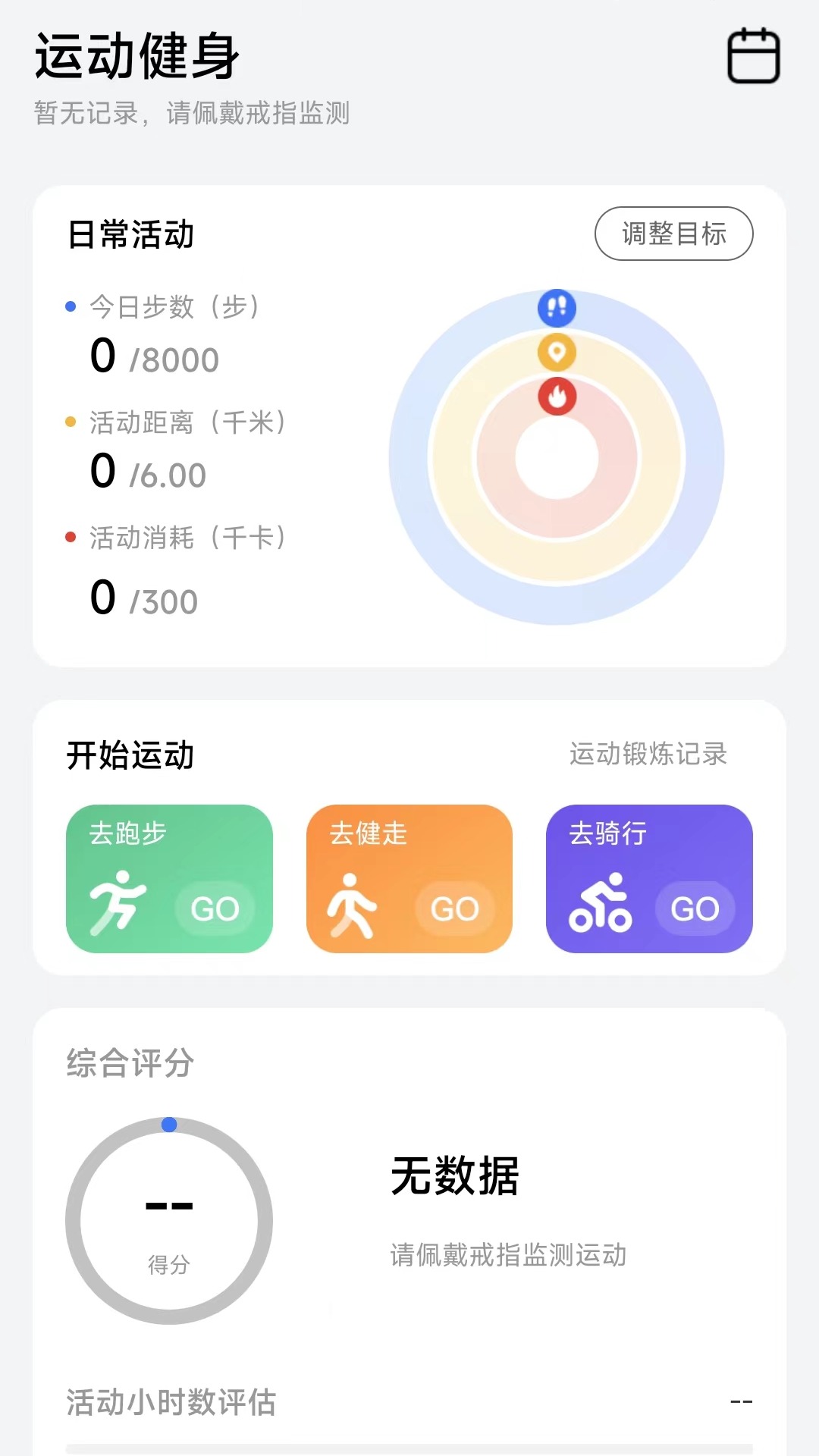
Task: Click the location marker icon on activity ring
Action: click(557, 351)
